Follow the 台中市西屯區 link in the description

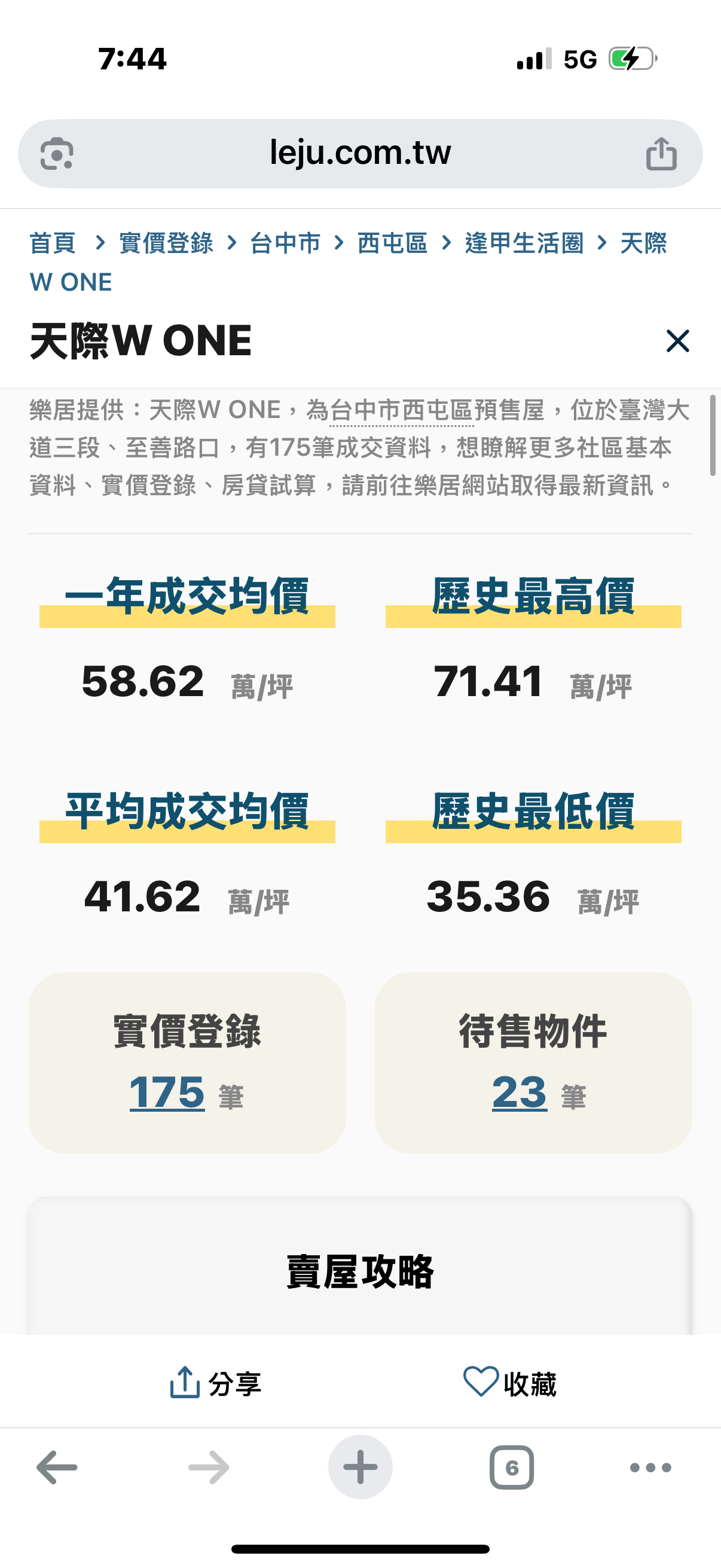tap(402, 411)
